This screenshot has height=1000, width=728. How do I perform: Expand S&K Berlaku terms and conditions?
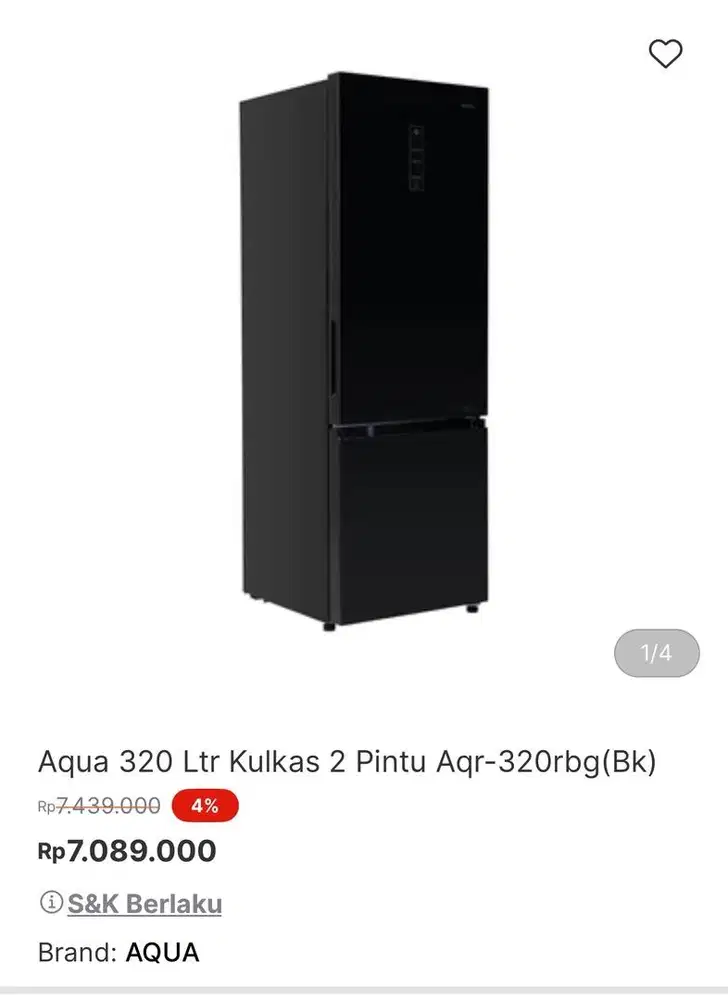pos(143,902)
